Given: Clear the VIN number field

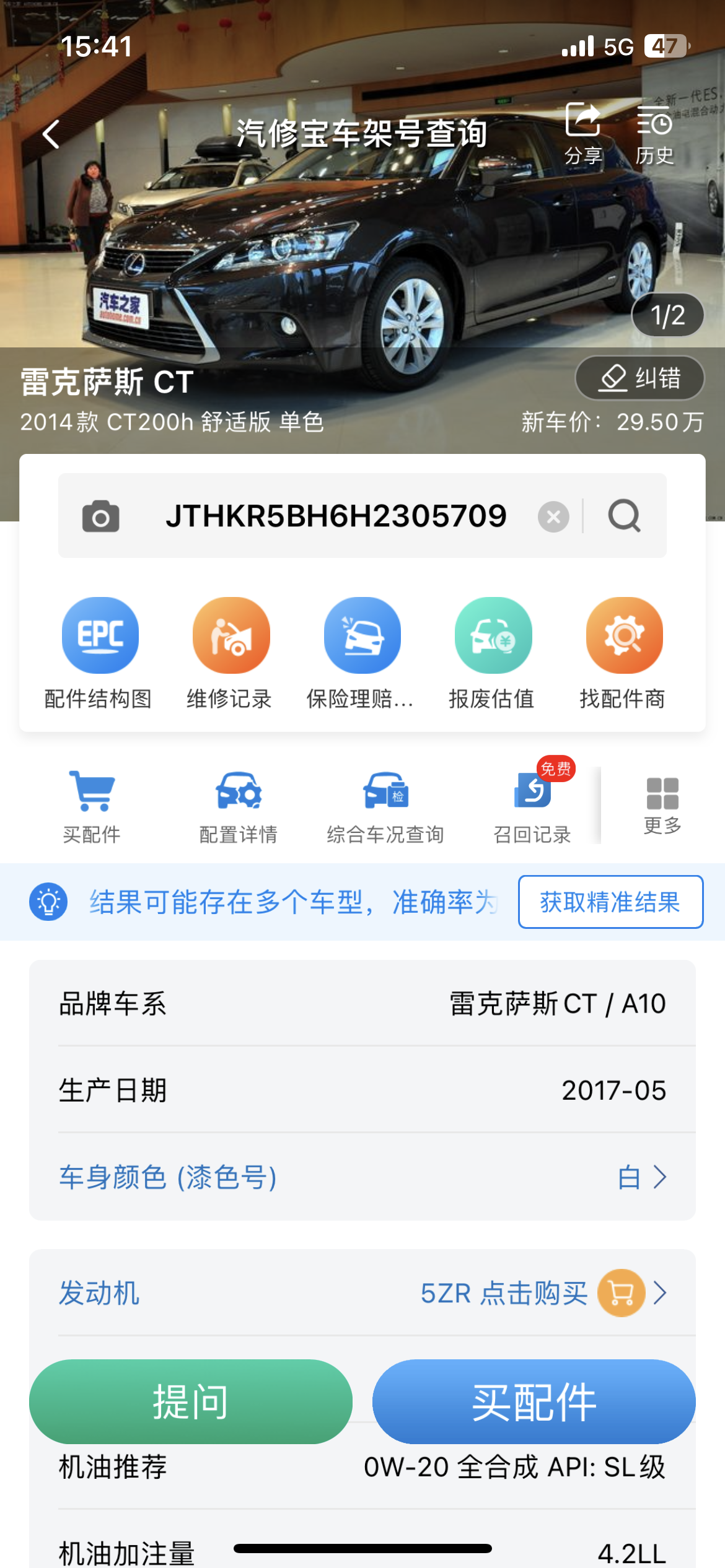Looking at the screenshot, I should 553,516.
